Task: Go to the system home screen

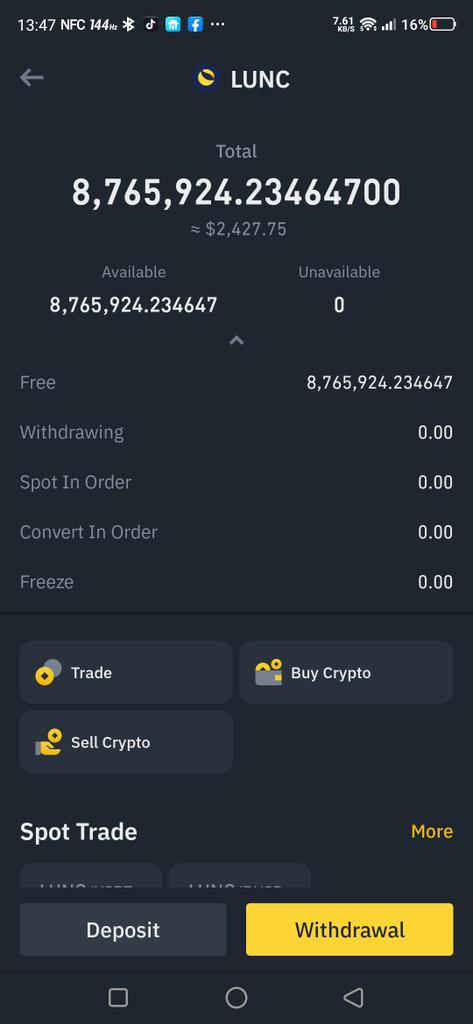Action: pyautogui.click(x=236, y=997)
